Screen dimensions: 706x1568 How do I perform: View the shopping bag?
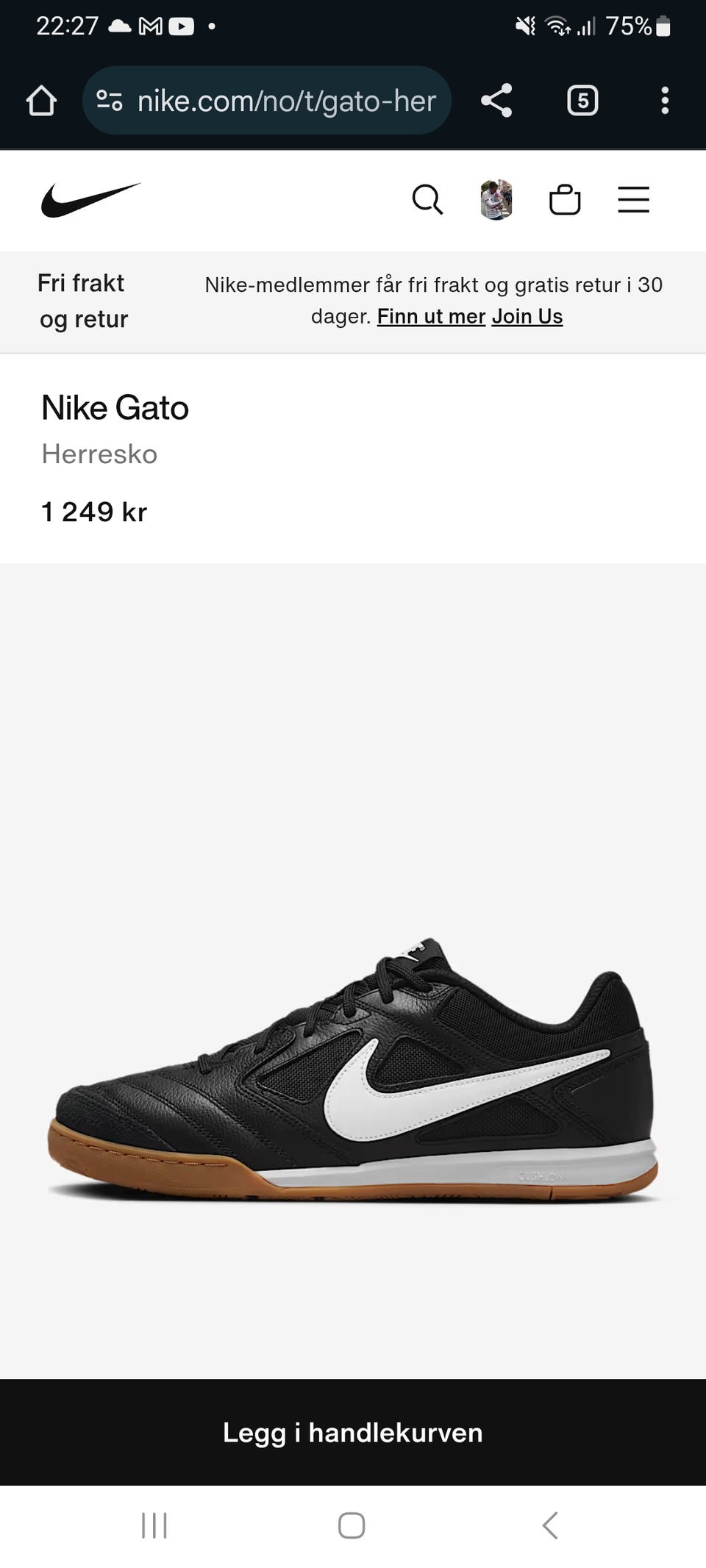pyautogui.click(x=565, y=199)
